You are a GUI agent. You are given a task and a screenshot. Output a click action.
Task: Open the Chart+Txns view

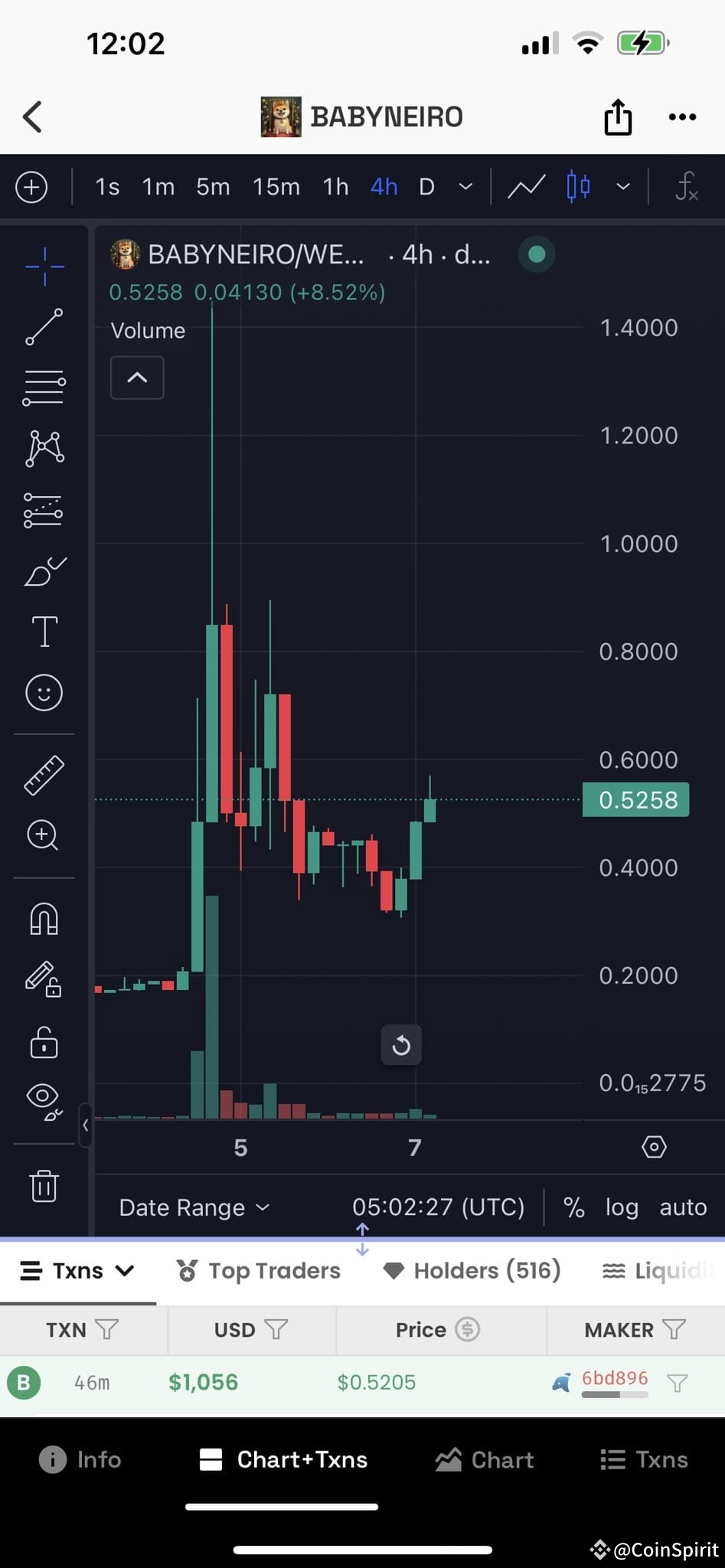[x=283, y=1459]
